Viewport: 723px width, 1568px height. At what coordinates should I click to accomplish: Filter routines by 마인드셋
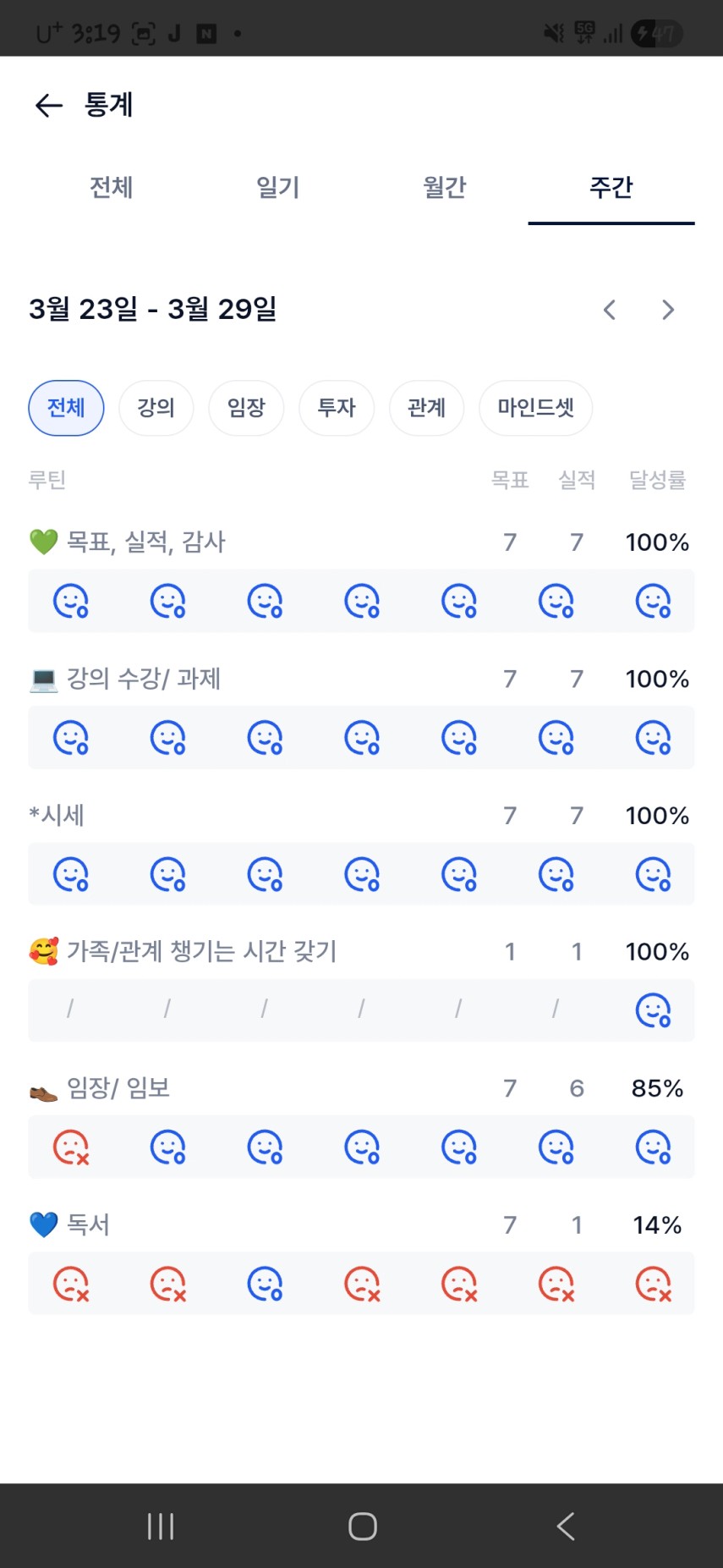pos(535,408)
